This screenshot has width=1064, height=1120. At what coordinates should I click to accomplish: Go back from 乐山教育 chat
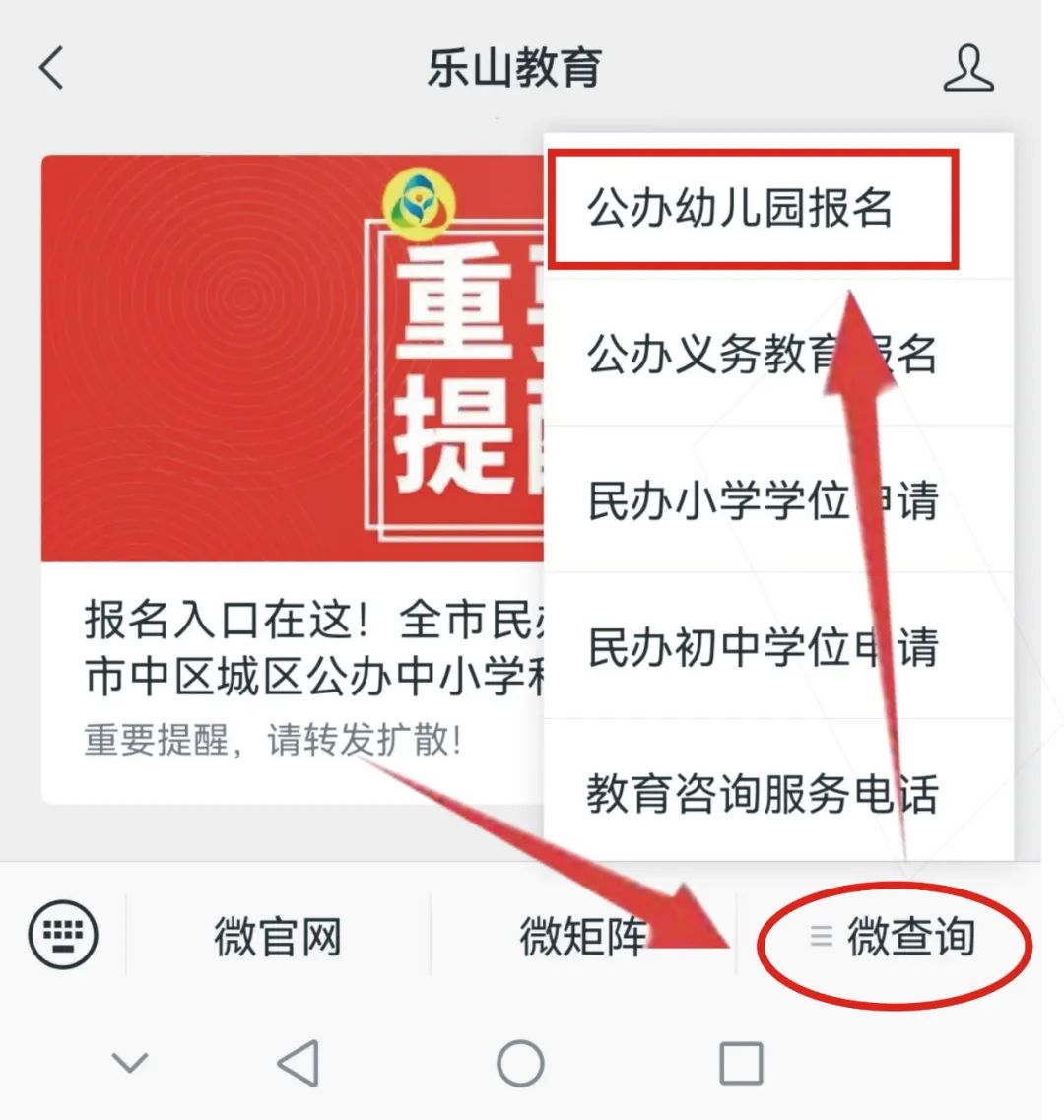click(51, 69)
